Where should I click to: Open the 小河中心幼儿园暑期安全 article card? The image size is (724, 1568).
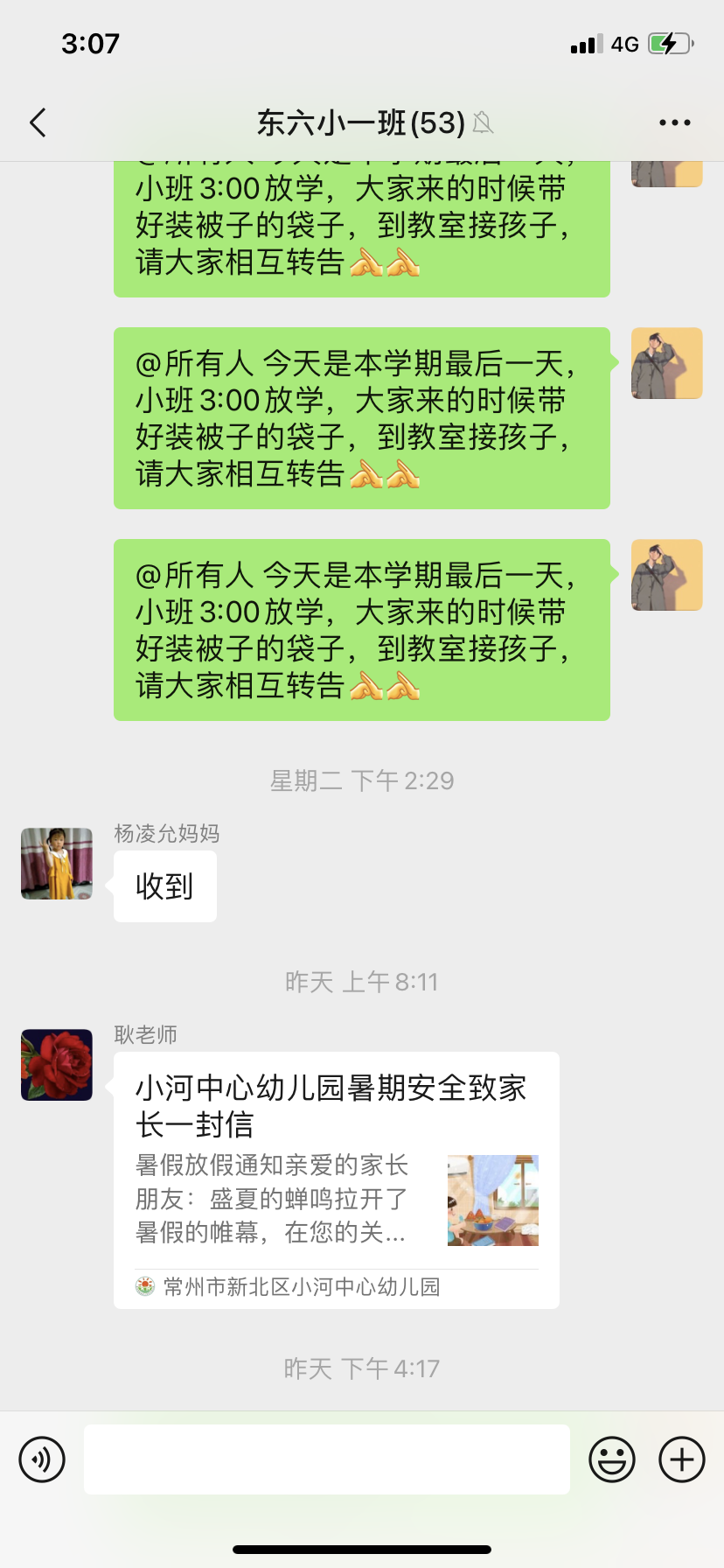336,1179
